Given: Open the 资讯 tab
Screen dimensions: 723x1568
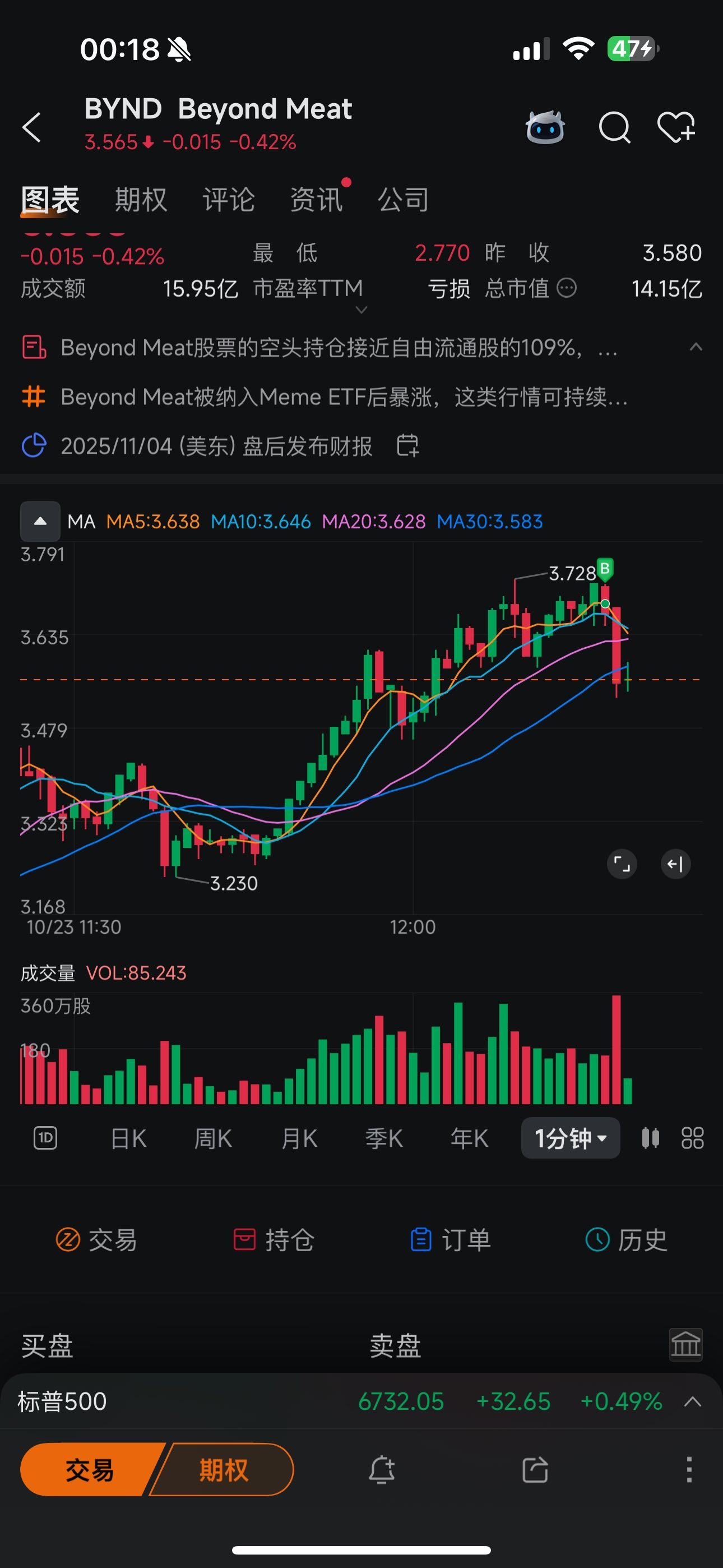Looking at the screenshot, I should point(316,200).
